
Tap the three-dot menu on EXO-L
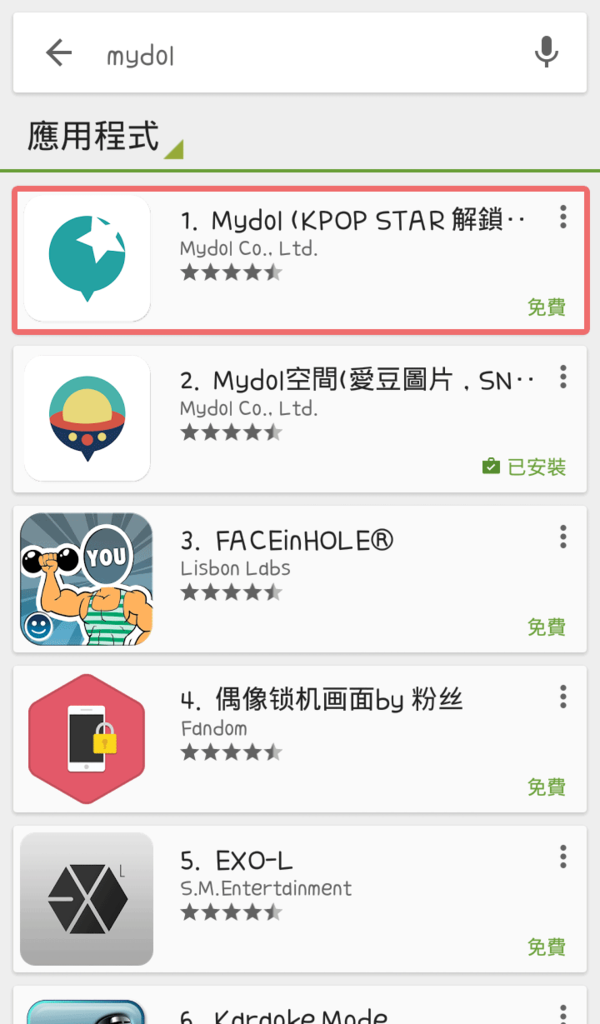(x=564, y=857)
